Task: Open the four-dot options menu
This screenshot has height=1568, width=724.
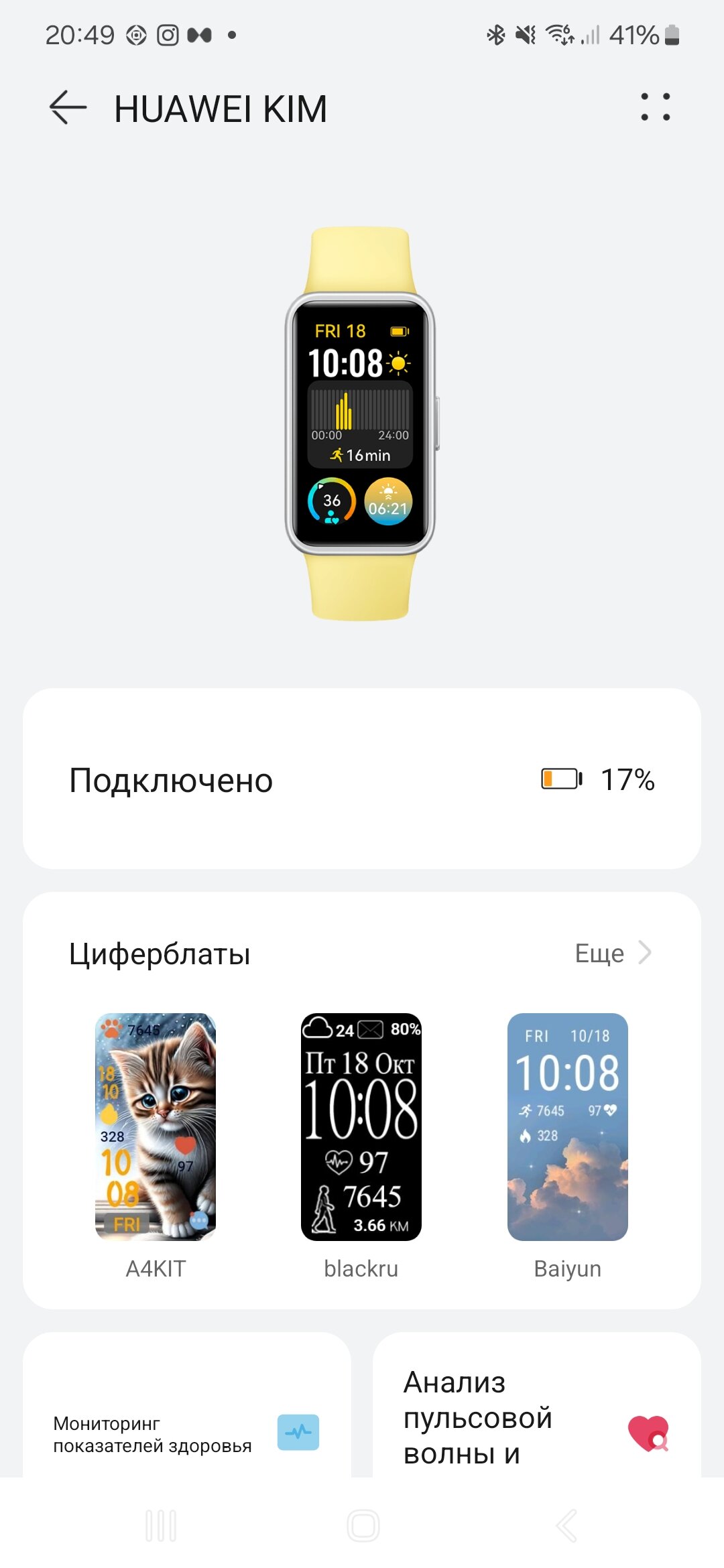Action: point(655,107)
